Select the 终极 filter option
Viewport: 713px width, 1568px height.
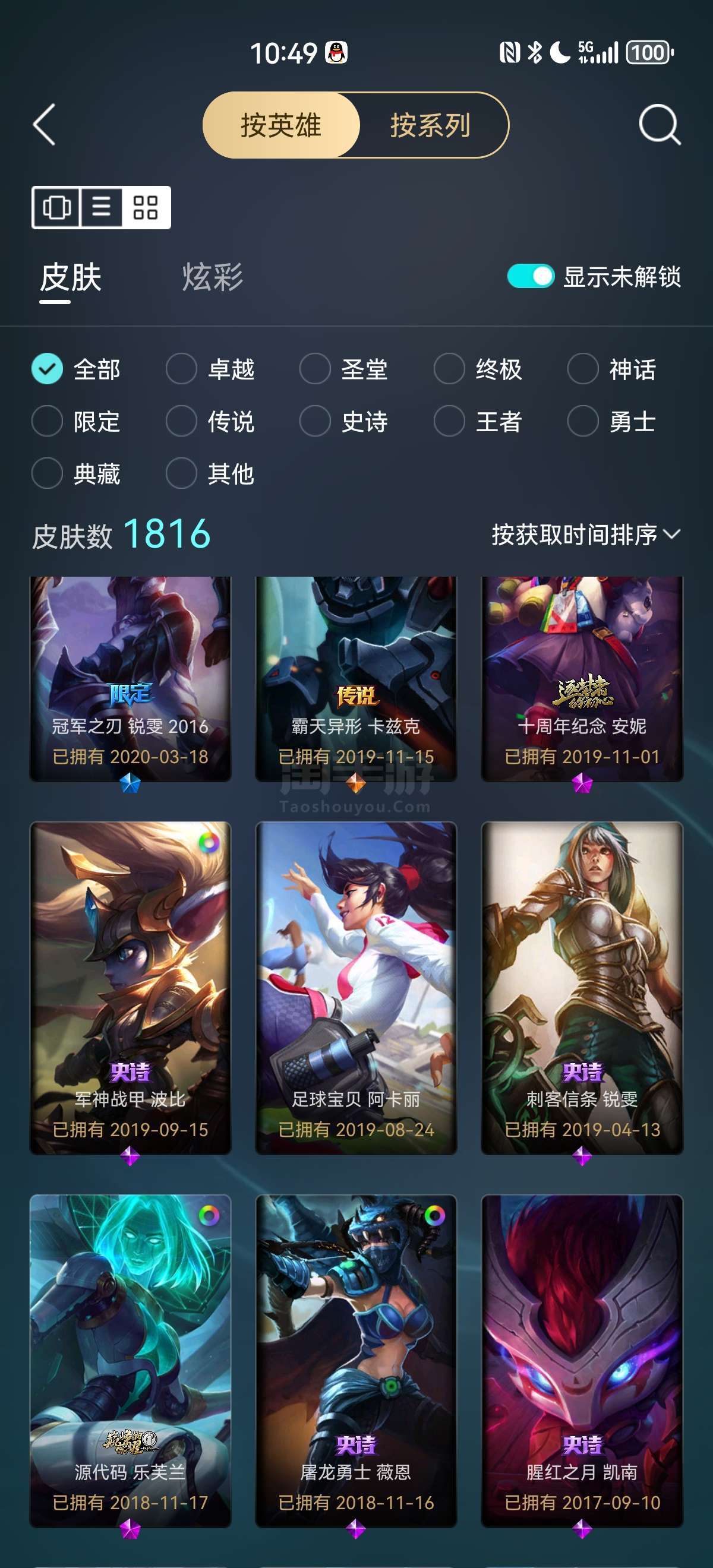click(478, 369)
